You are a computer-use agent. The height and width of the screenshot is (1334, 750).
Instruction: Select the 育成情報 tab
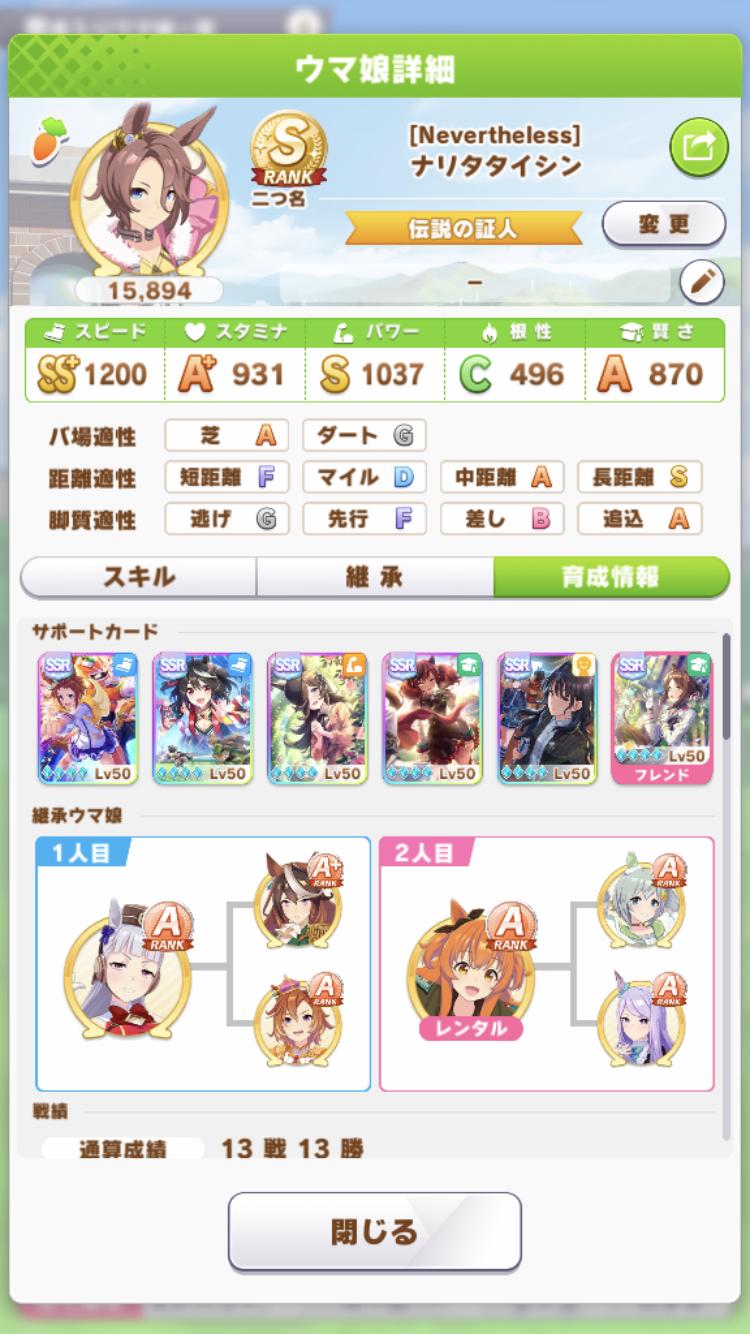pos(610,577)
